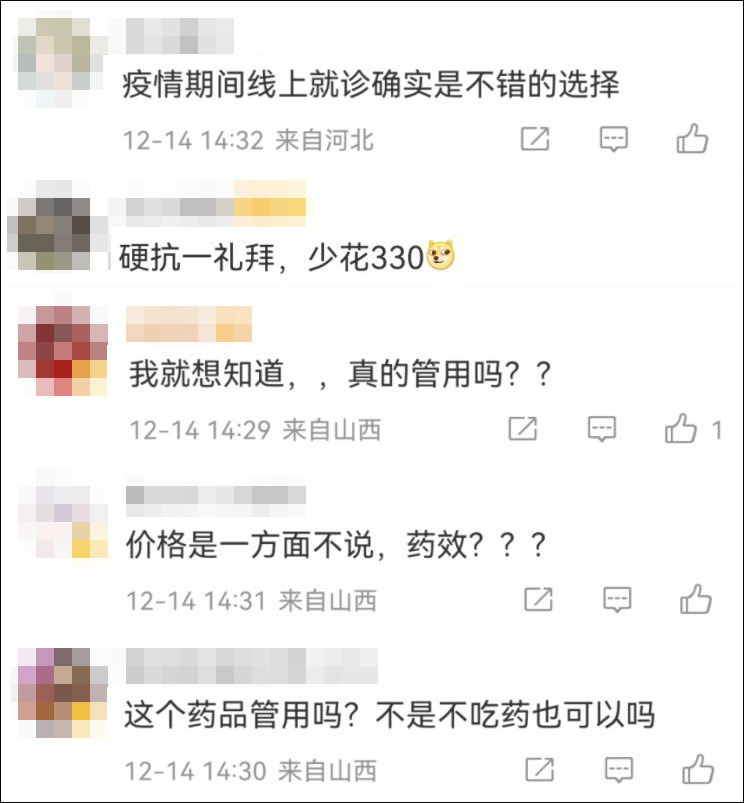The width and height of the screenshot is (744, 803).
Task: Repost the 14:30 comment about 不吃药
Action: point(540,771)
